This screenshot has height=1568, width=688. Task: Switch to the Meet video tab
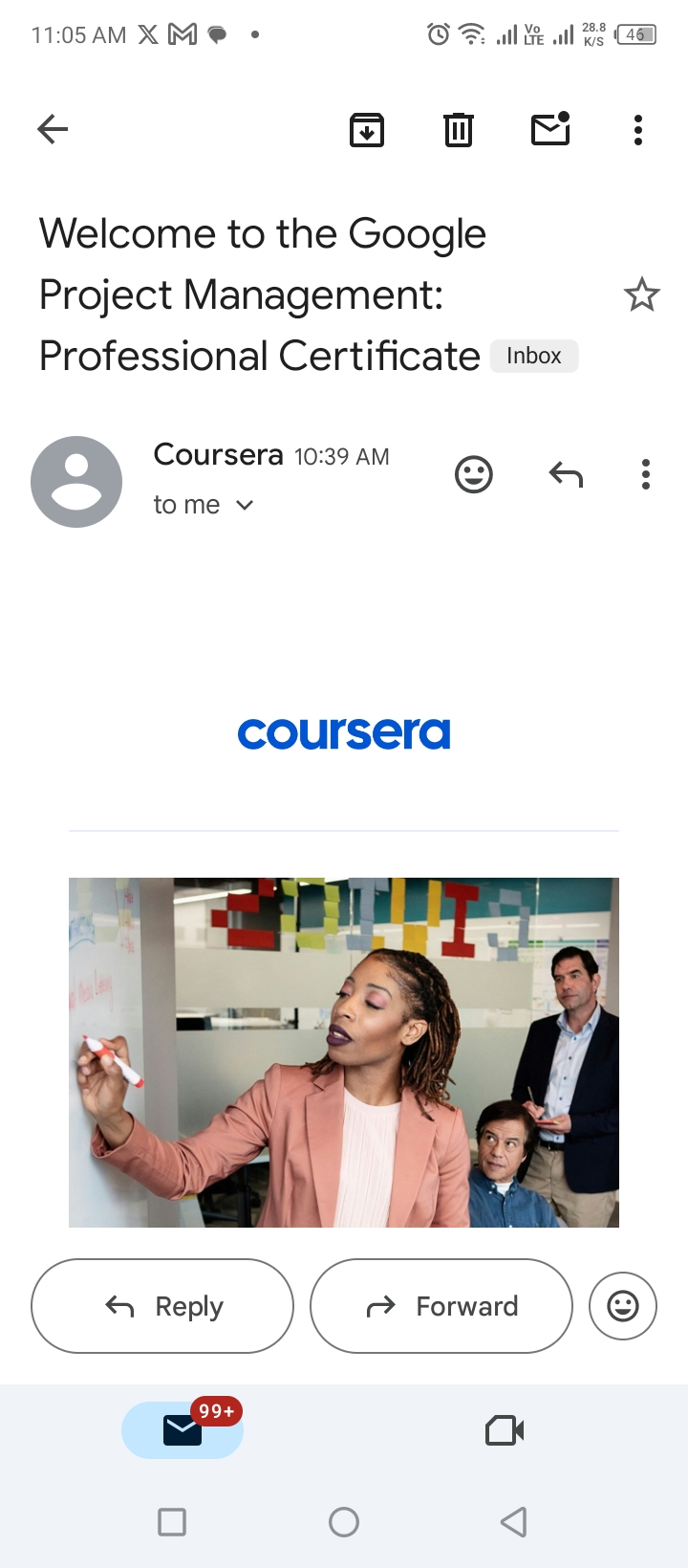tap(505, 1430)
